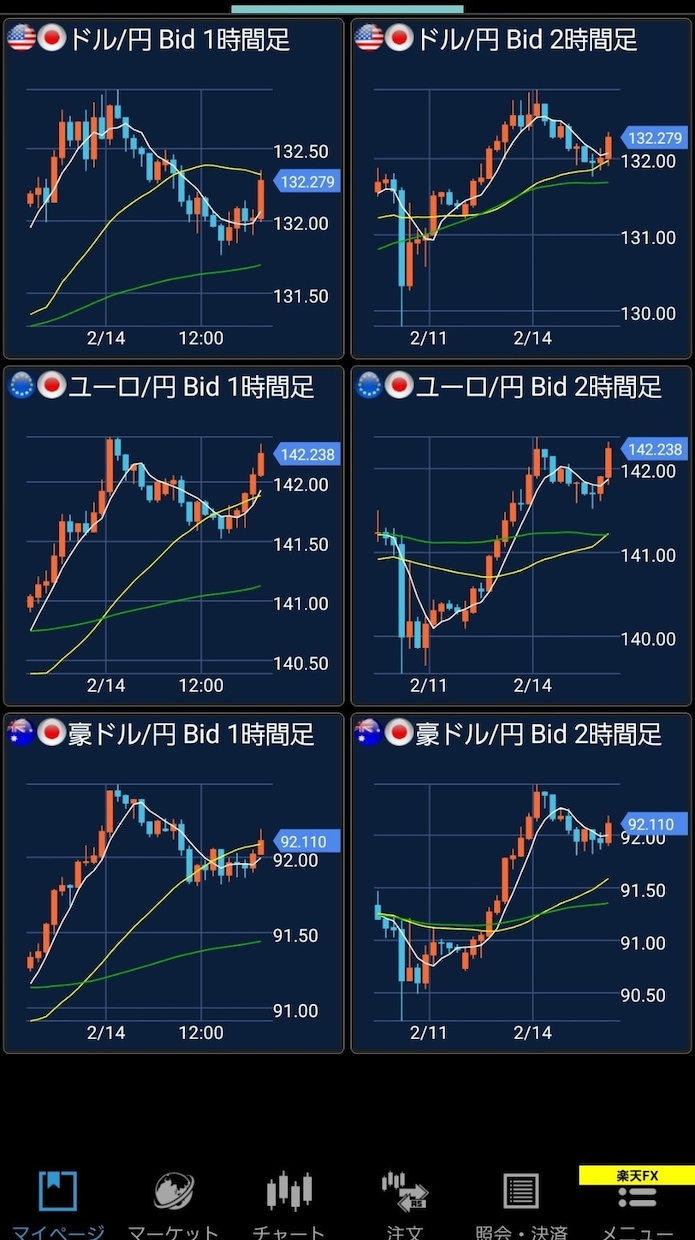The width and height of the screenshot is (695, 1240).
Task: Open the ドル/円 Bid 2時間足 chart
Action: coord(521,189)
